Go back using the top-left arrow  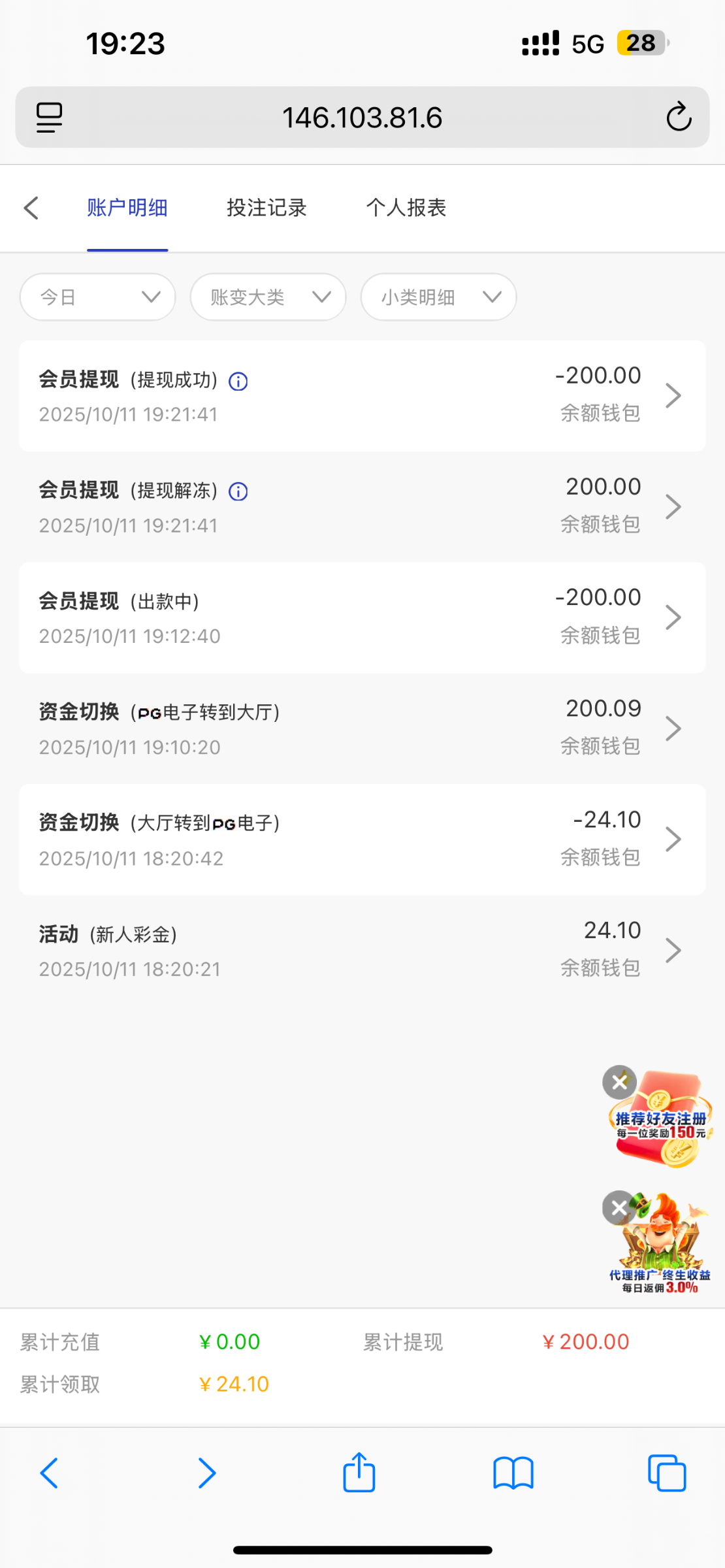point(31,208)
